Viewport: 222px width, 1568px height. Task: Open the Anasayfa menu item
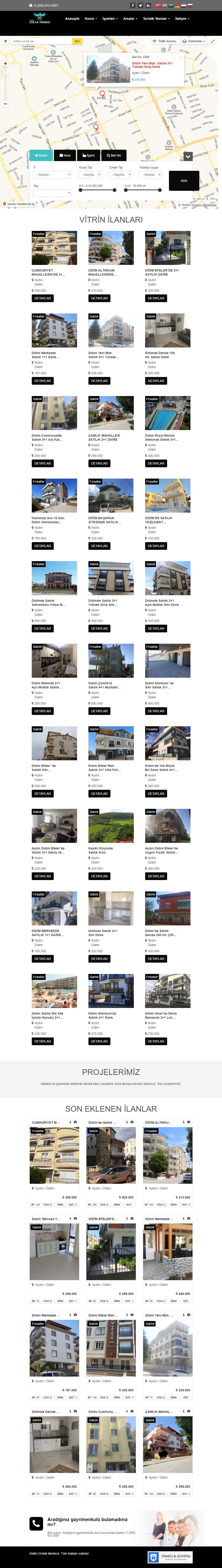click(x=72, y=19)
